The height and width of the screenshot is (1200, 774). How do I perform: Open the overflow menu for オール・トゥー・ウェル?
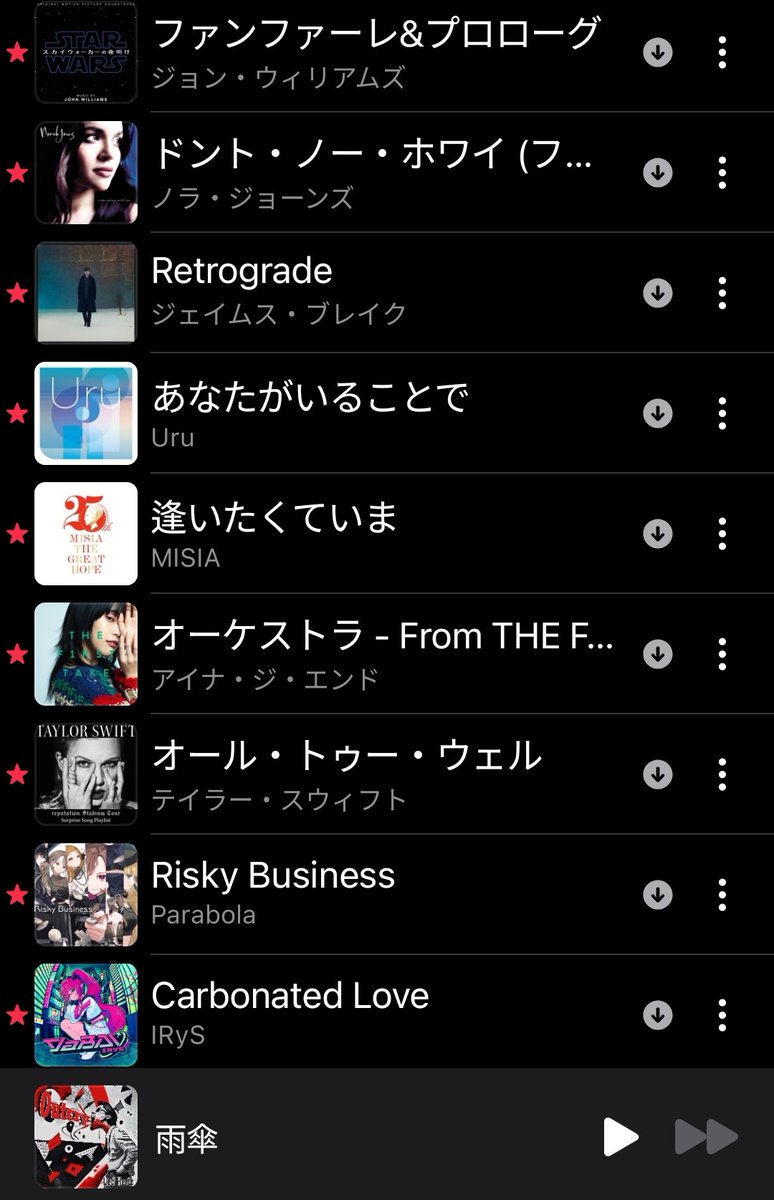[x=722, y=774]
